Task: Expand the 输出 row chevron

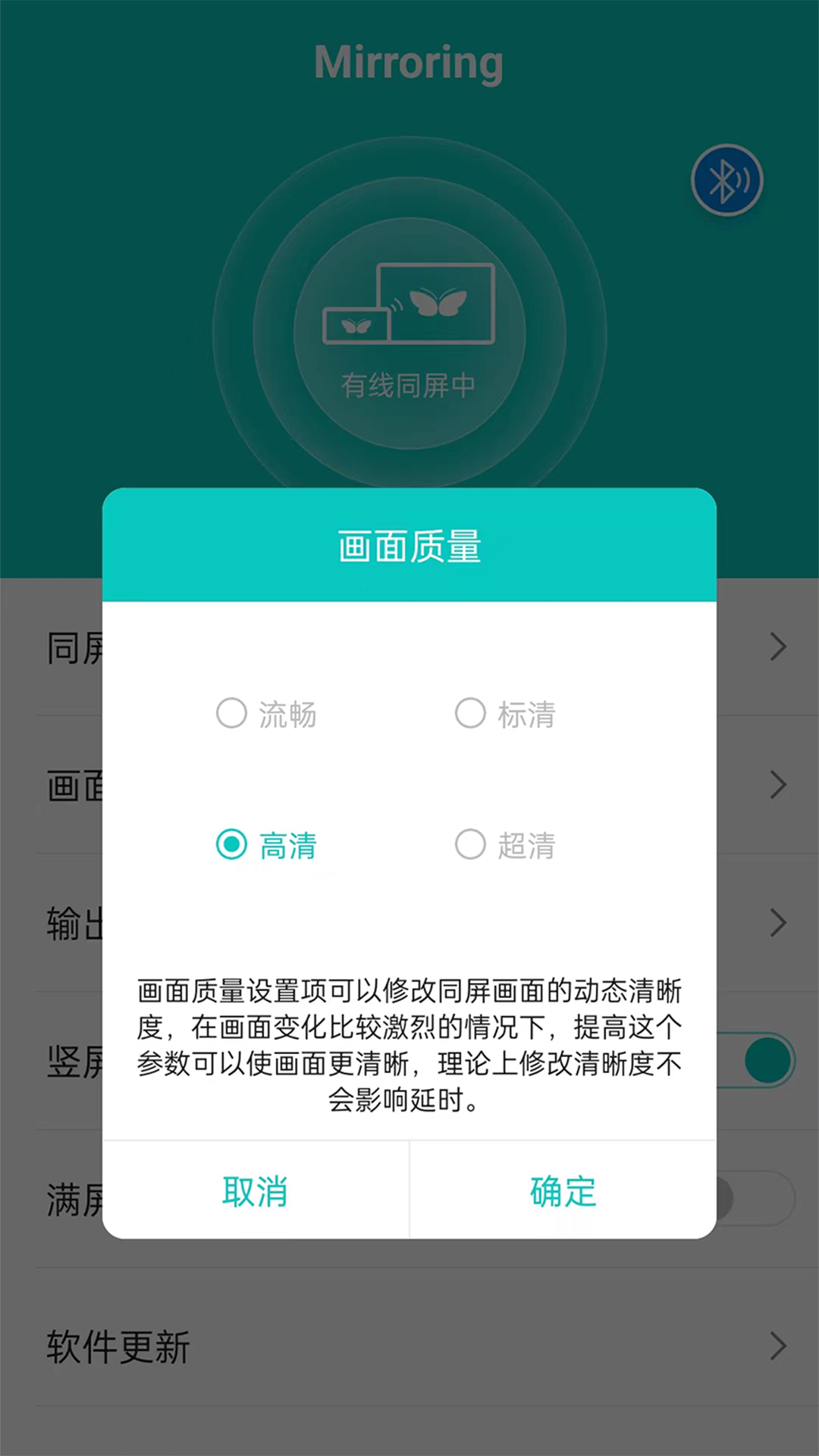Action: point(778,923)
